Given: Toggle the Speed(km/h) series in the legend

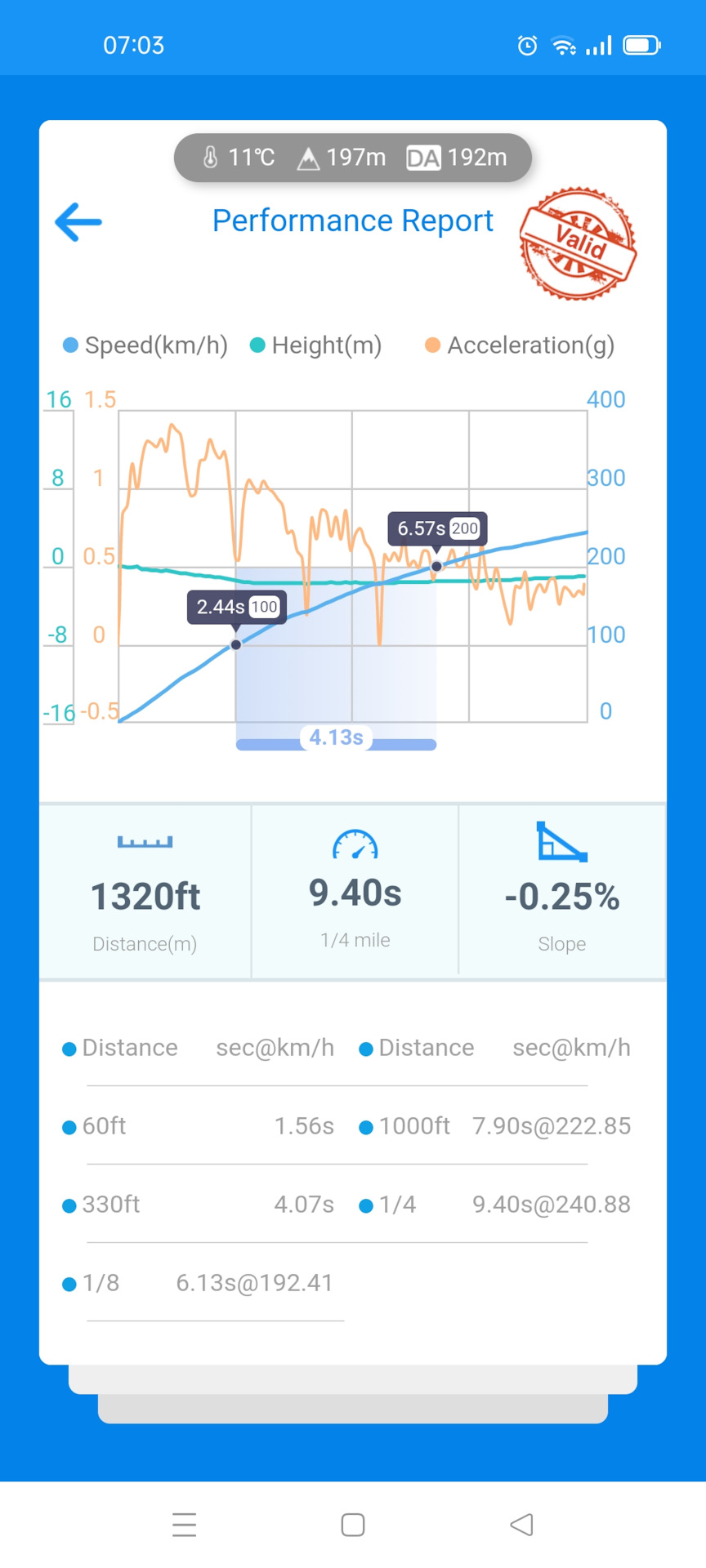Looking at the screenshot, I should [x=145, y=345].
